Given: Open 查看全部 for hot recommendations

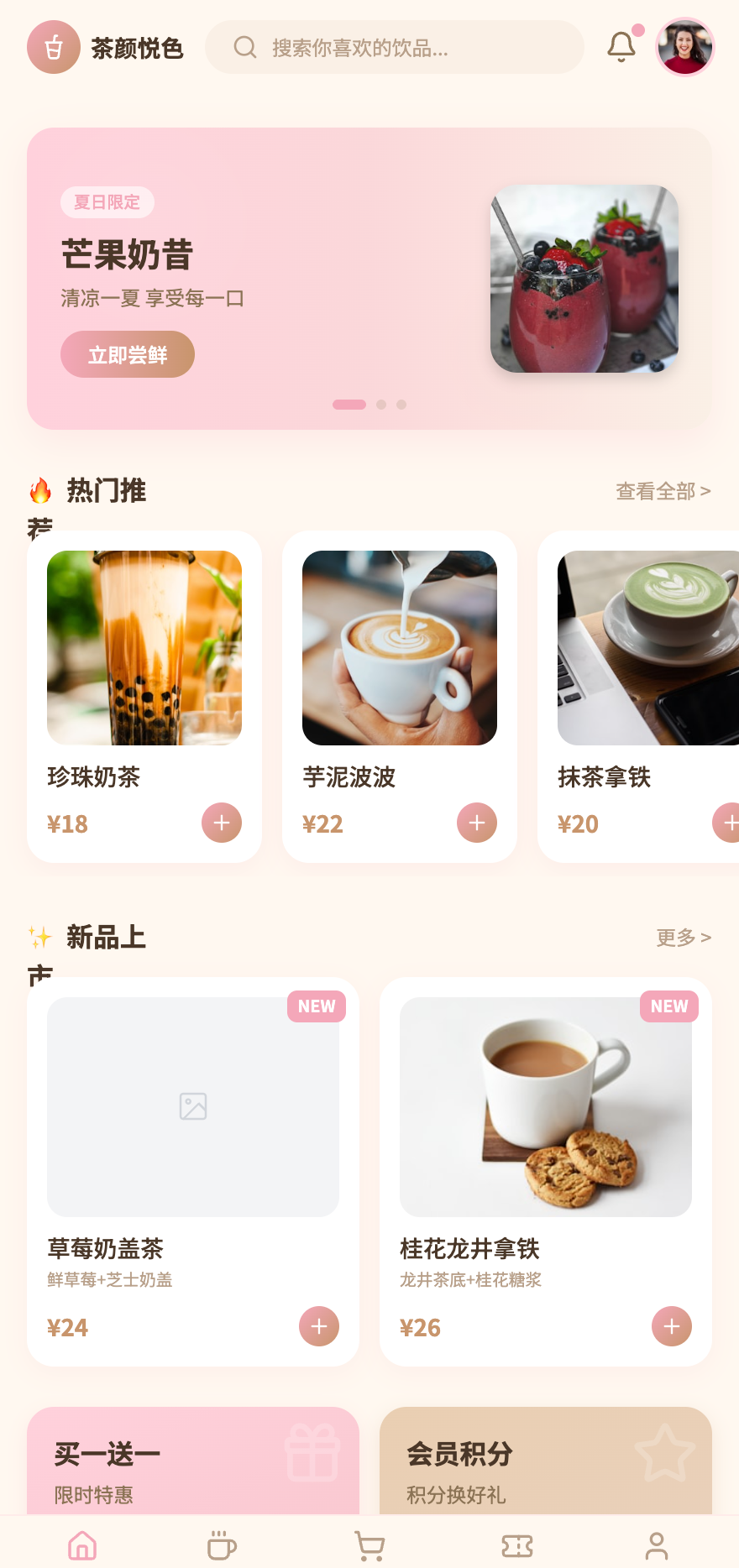Looking at the screenshot, I should 663,491.
